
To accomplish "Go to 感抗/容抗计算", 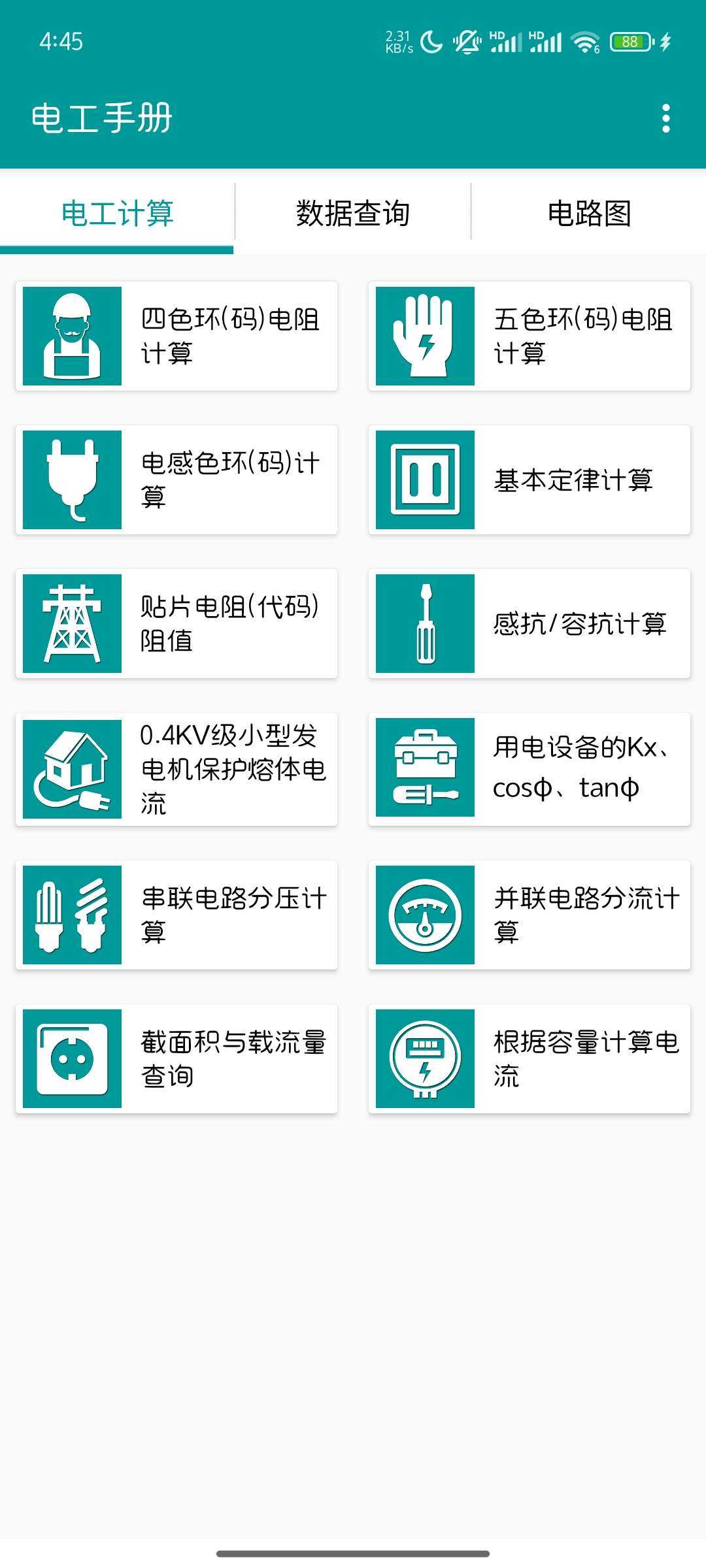I will [529, 623].
